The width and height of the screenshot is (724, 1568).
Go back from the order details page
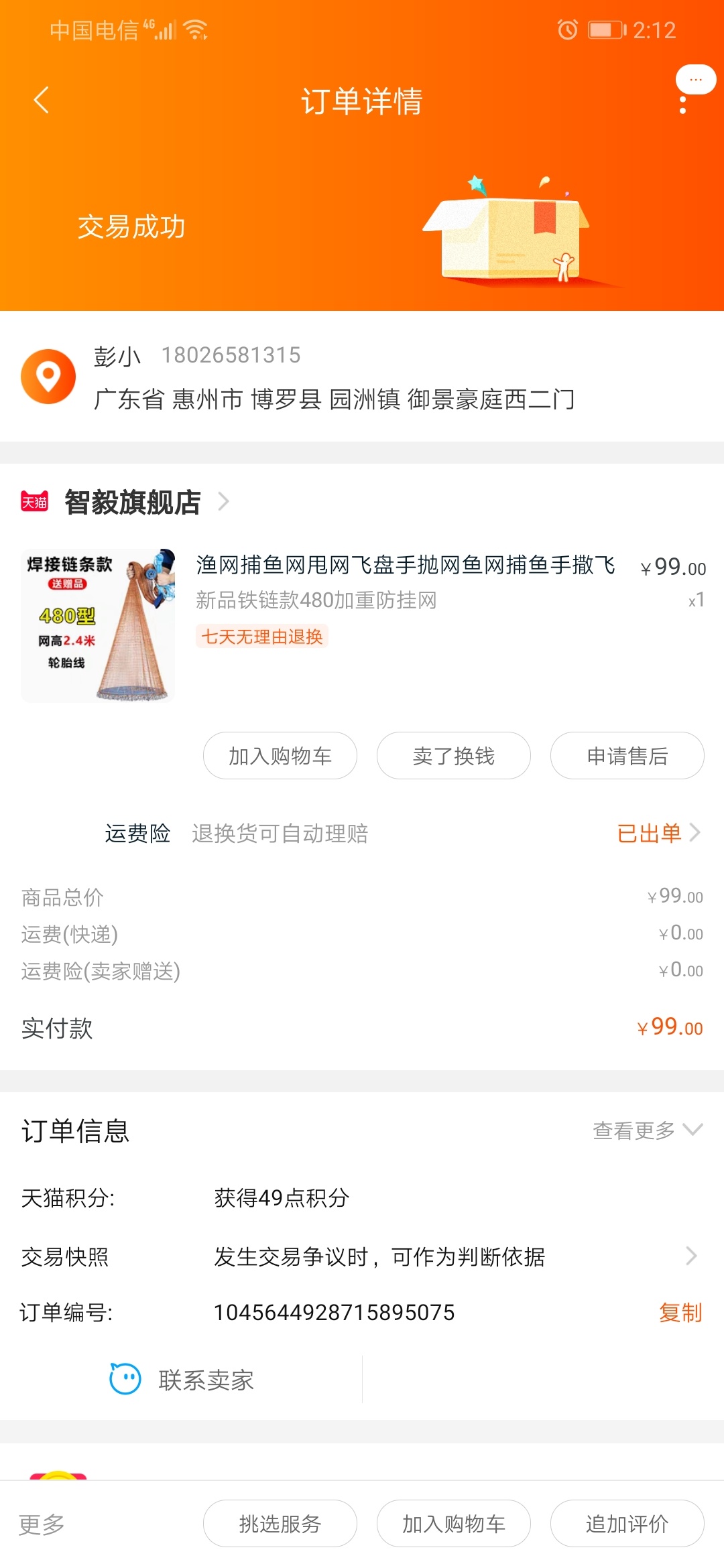pyautogui.click(x=42, y=101)
